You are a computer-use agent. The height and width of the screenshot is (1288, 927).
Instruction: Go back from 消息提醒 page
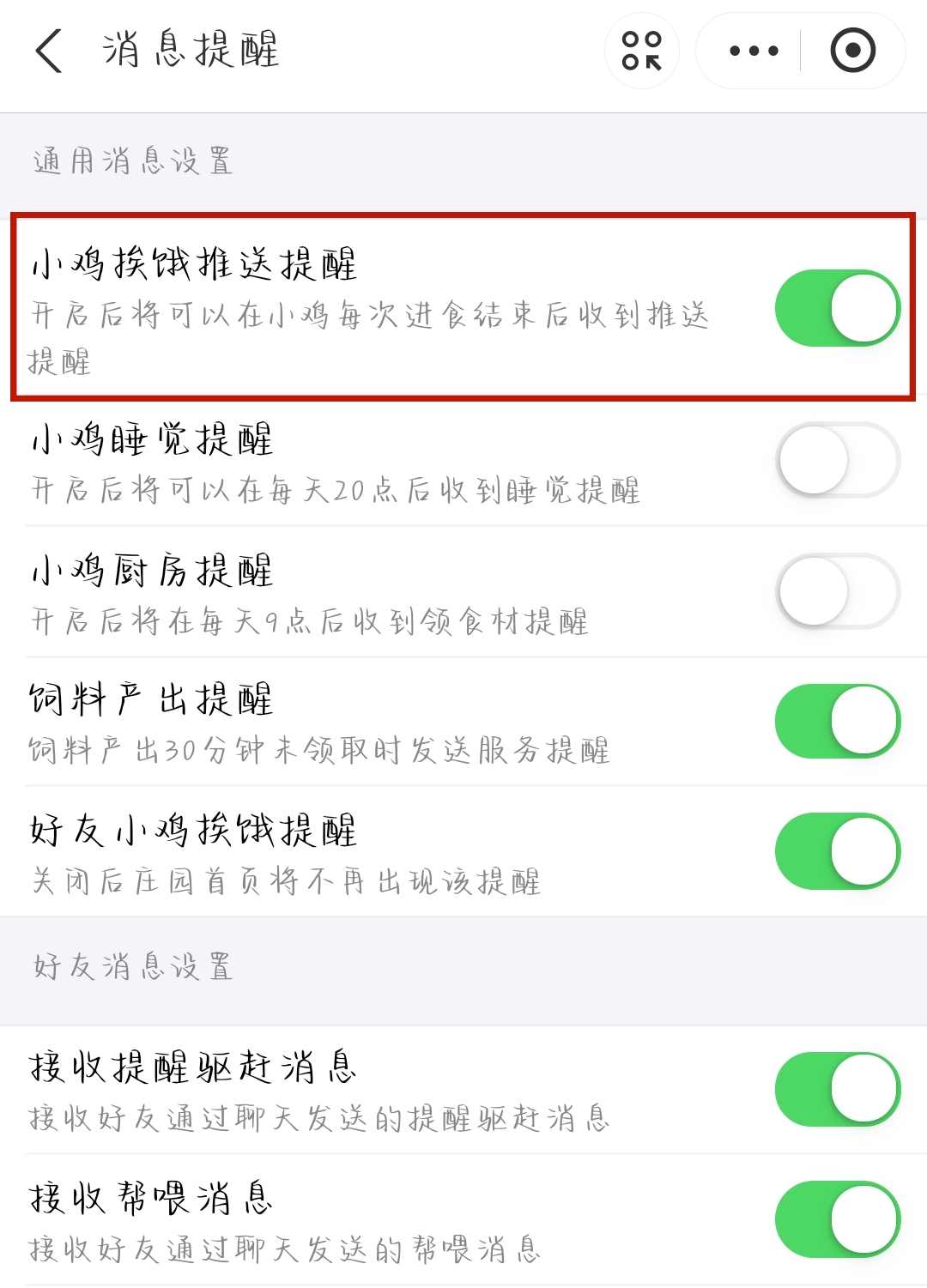coord(49,51)
